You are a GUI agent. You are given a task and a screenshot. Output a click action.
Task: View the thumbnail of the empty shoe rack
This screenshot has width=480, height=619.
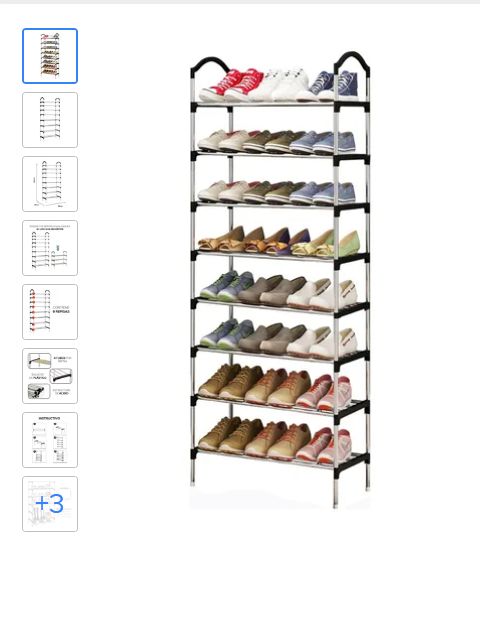pos(50,120)
